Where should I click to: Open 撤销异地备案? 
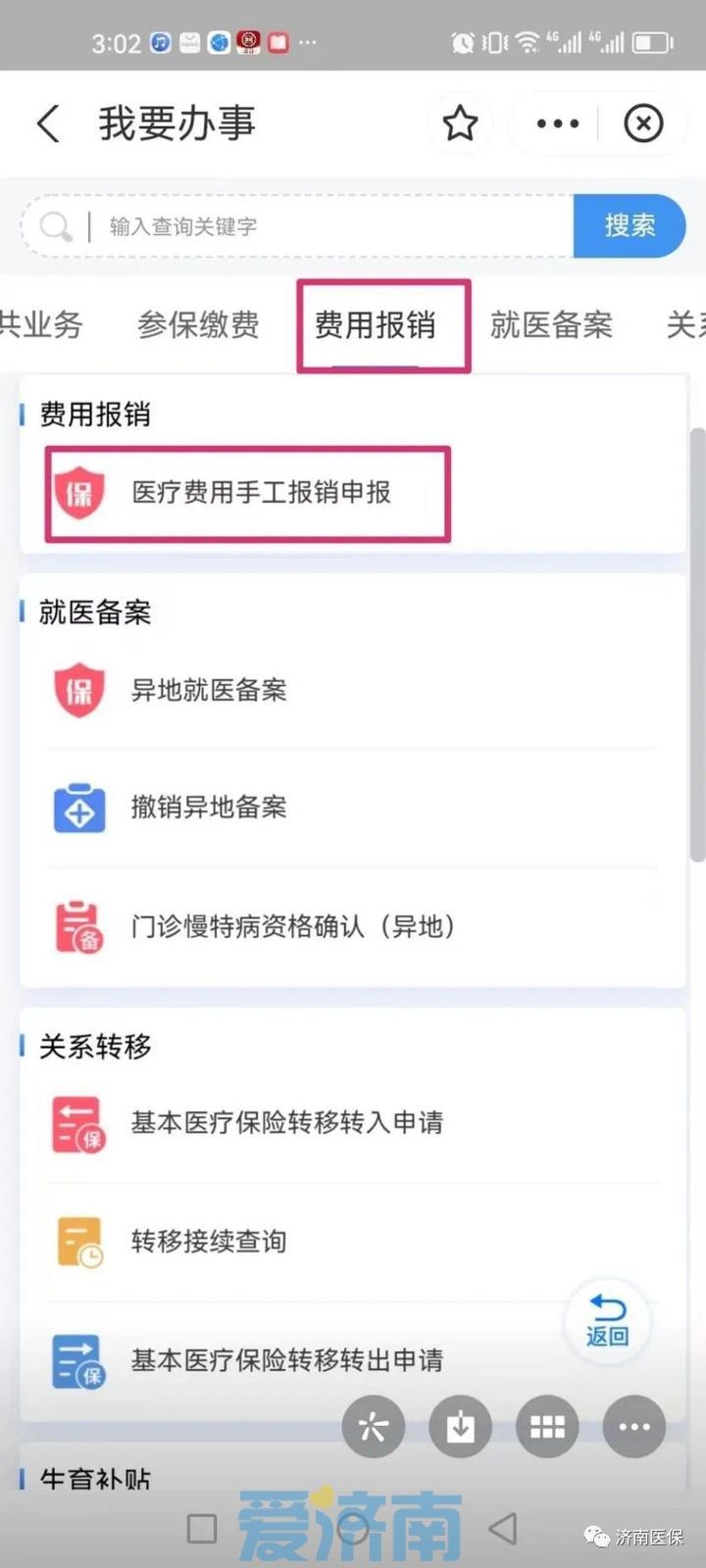[x=209, y=808]
